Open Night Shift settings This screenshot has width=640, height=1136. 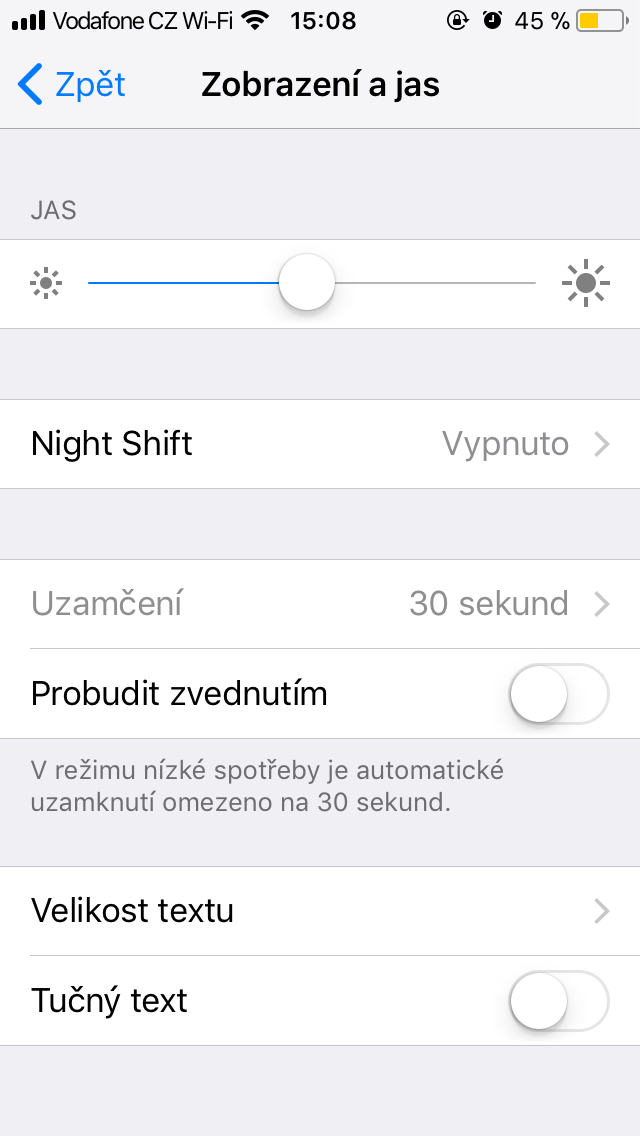(320, 444)
